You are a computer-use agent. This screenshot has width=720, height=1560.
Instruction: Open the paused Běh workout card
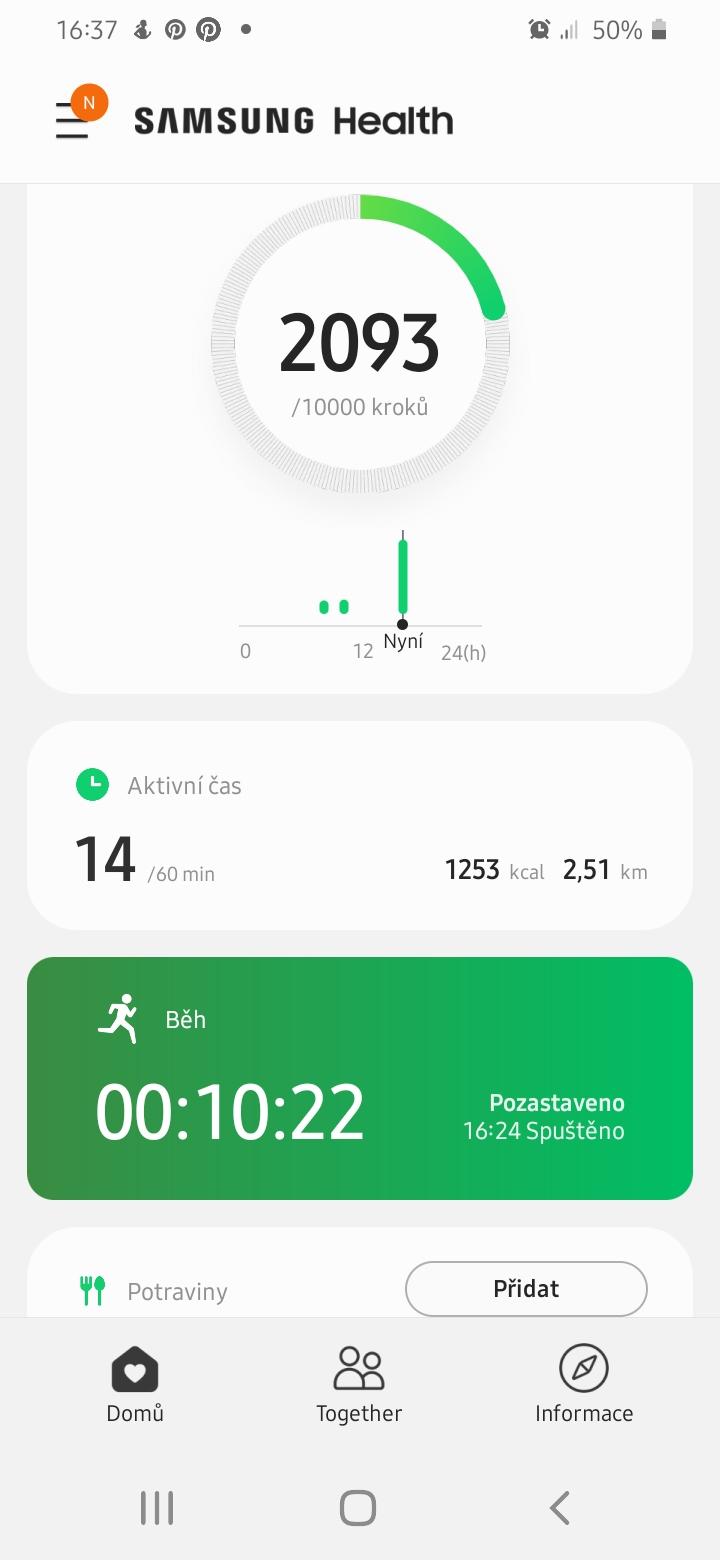[x=360, y=1078]
